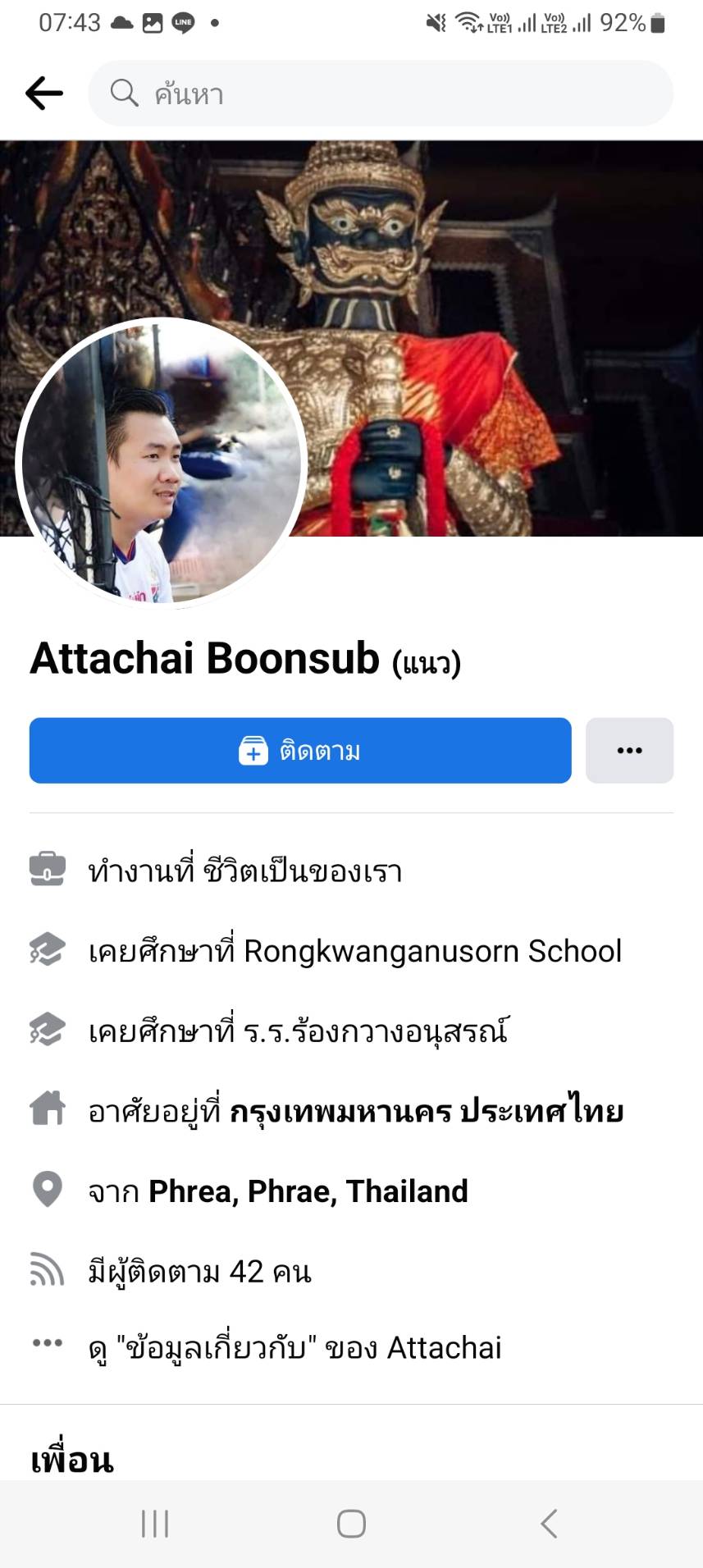Go back with the top arrow
703x1568 pixels.
(x=44, y=94)
